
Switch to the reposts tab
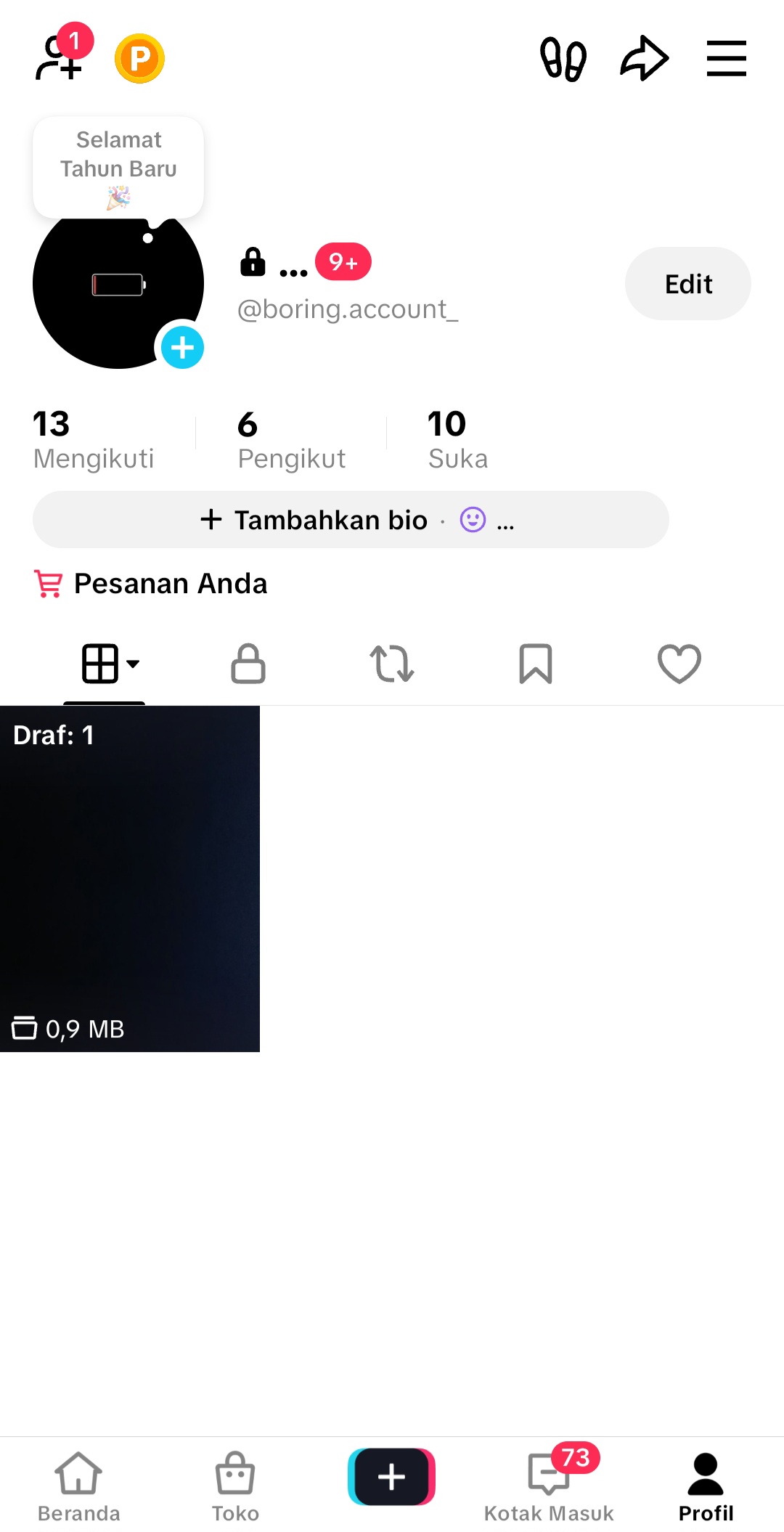pos(392,664)
